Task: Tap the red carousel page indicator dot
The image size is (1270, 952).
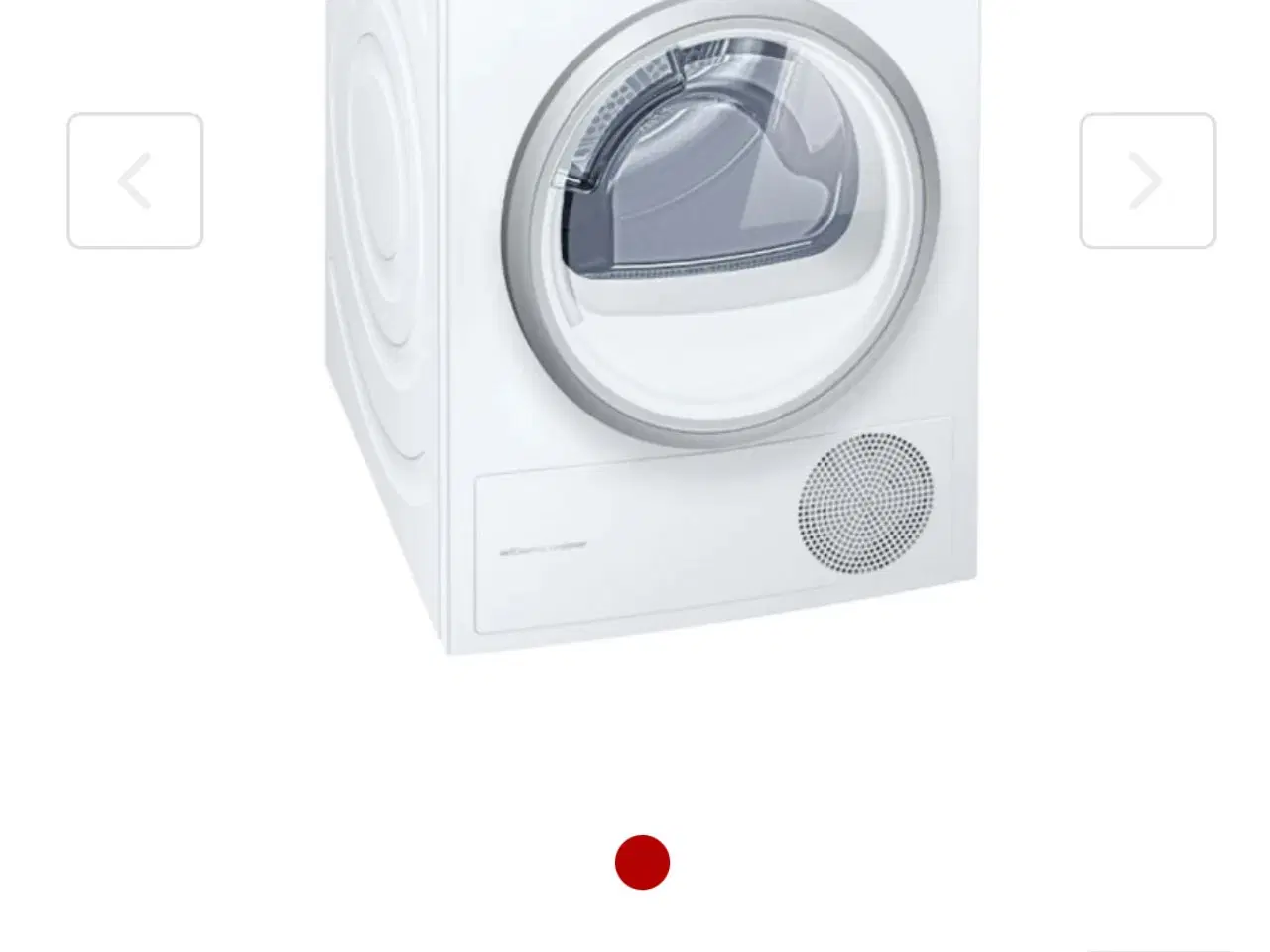Action: coord(642,862)
